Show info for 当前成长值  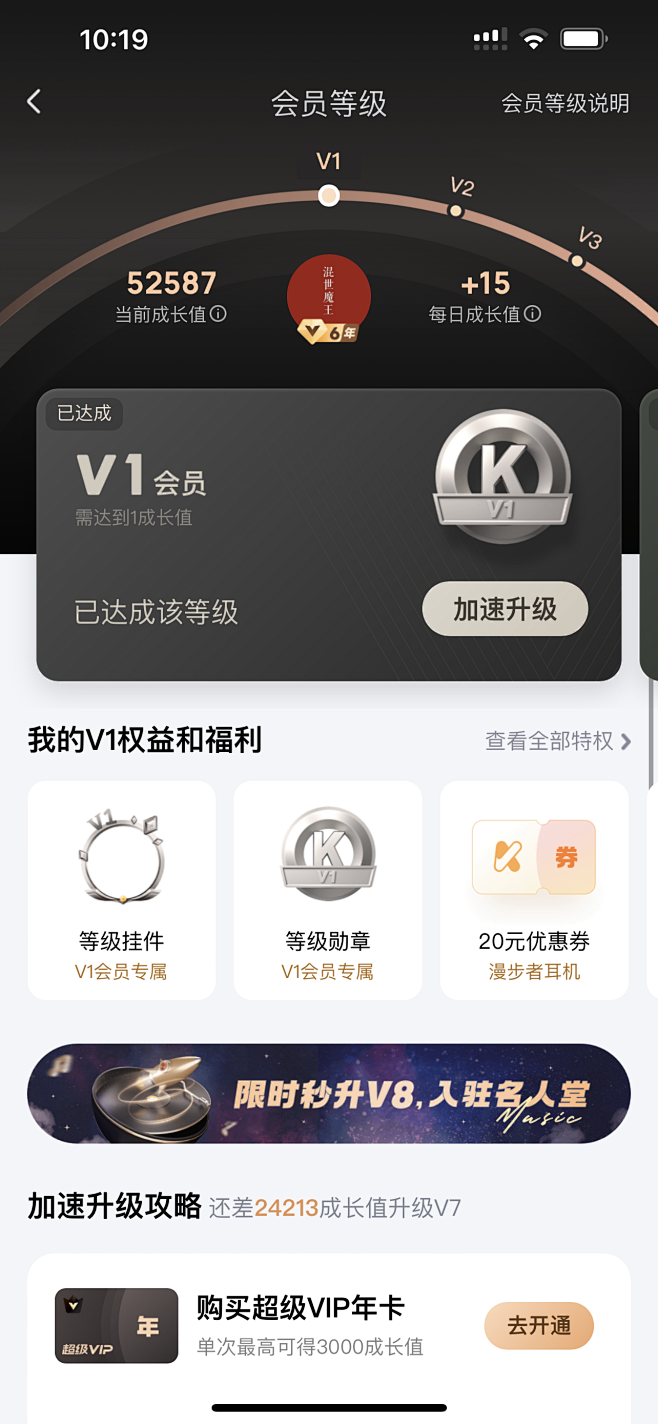coord(218,314)
